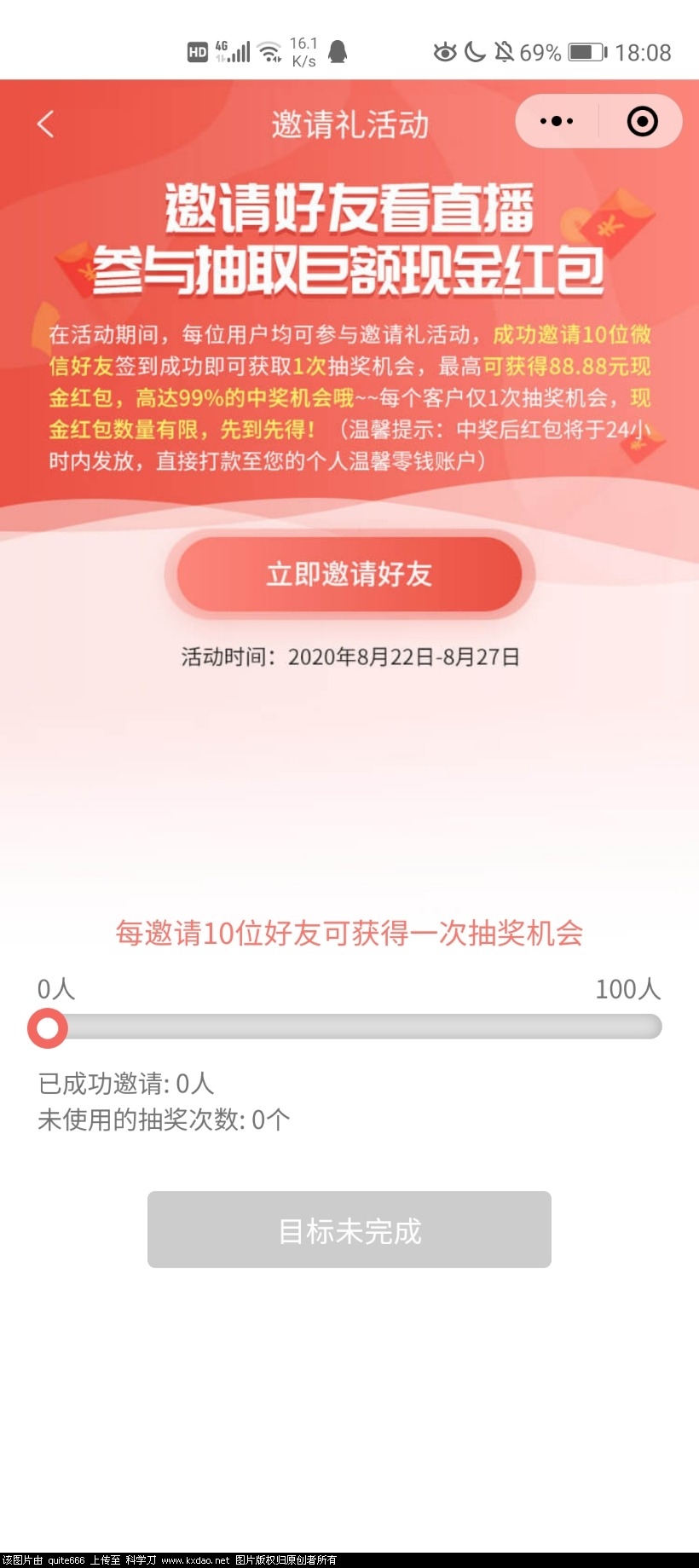Viewport: 699px width, 1568px height.
Task: Tap the grey 目标未完成 button
Action: pos(349,1230)
